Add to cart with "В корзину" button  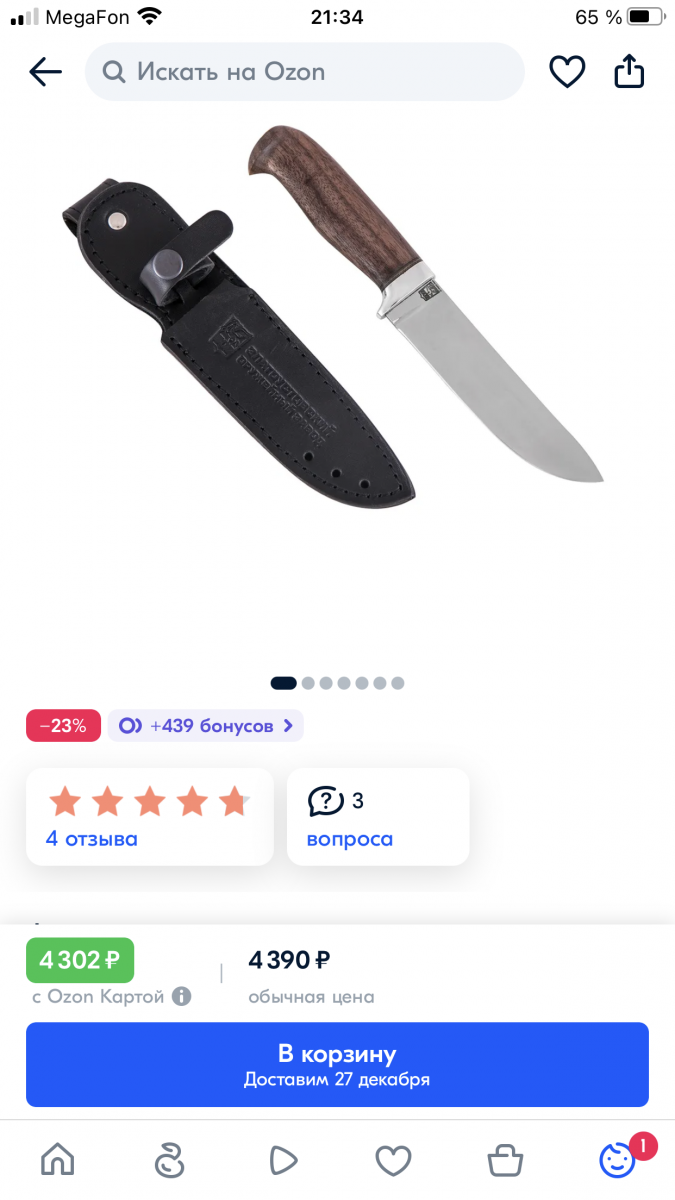coord(337,1064)
